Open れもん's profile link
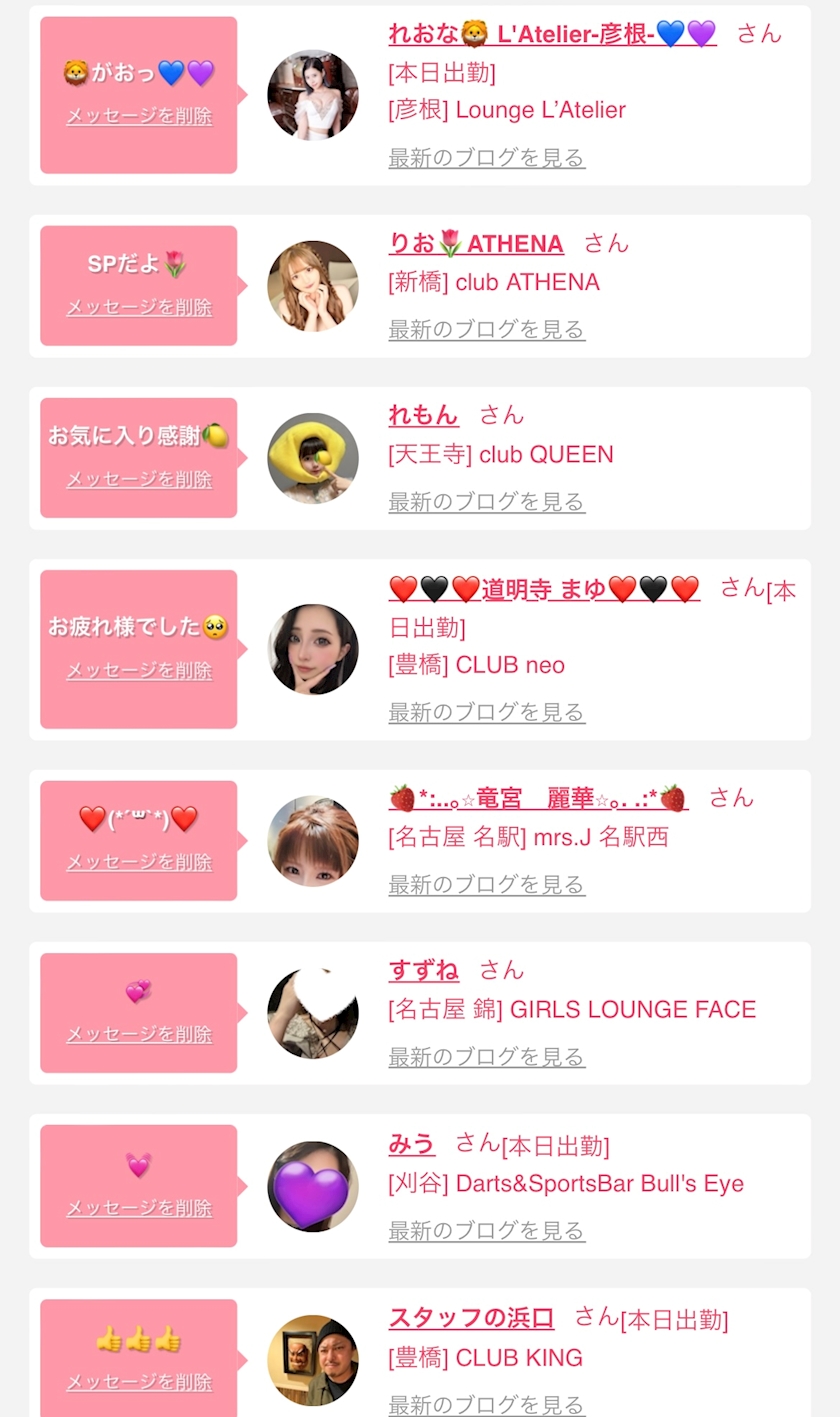 tap(423, 415)
